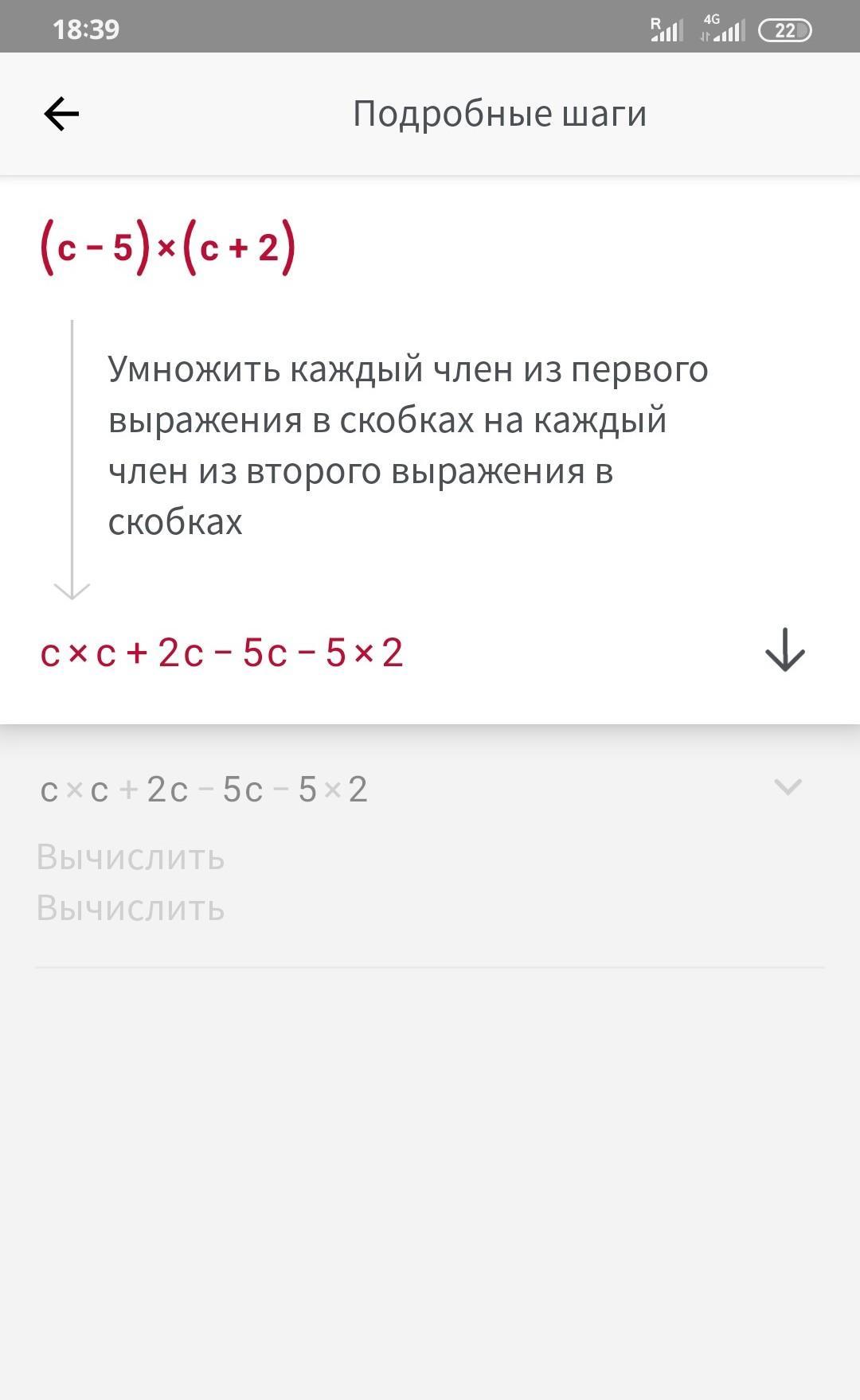
Task: Expand the greyed step with chevron
Action: point(788,787)
